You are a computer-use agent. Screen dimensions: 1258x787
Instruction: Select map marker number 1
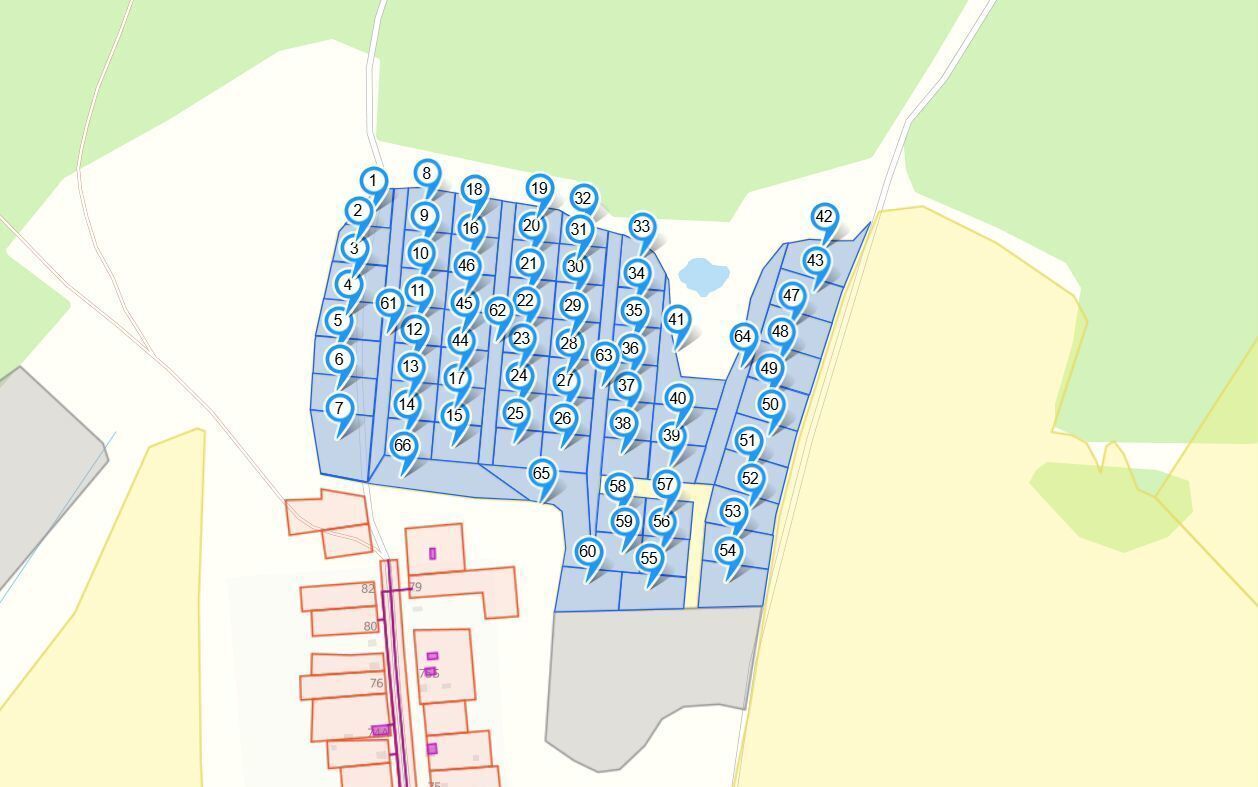(373, 181)
